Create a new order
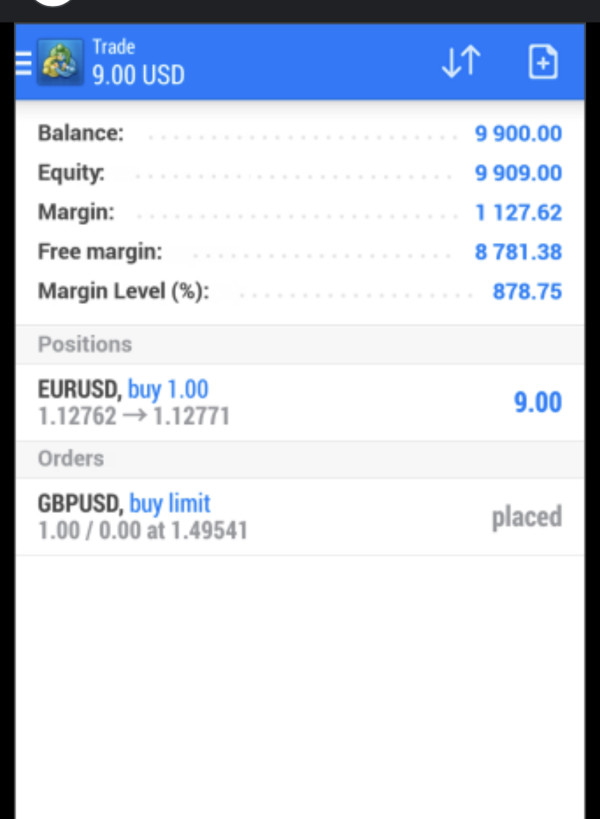This screenshot has width=600, height=819. tap(542, 62)
